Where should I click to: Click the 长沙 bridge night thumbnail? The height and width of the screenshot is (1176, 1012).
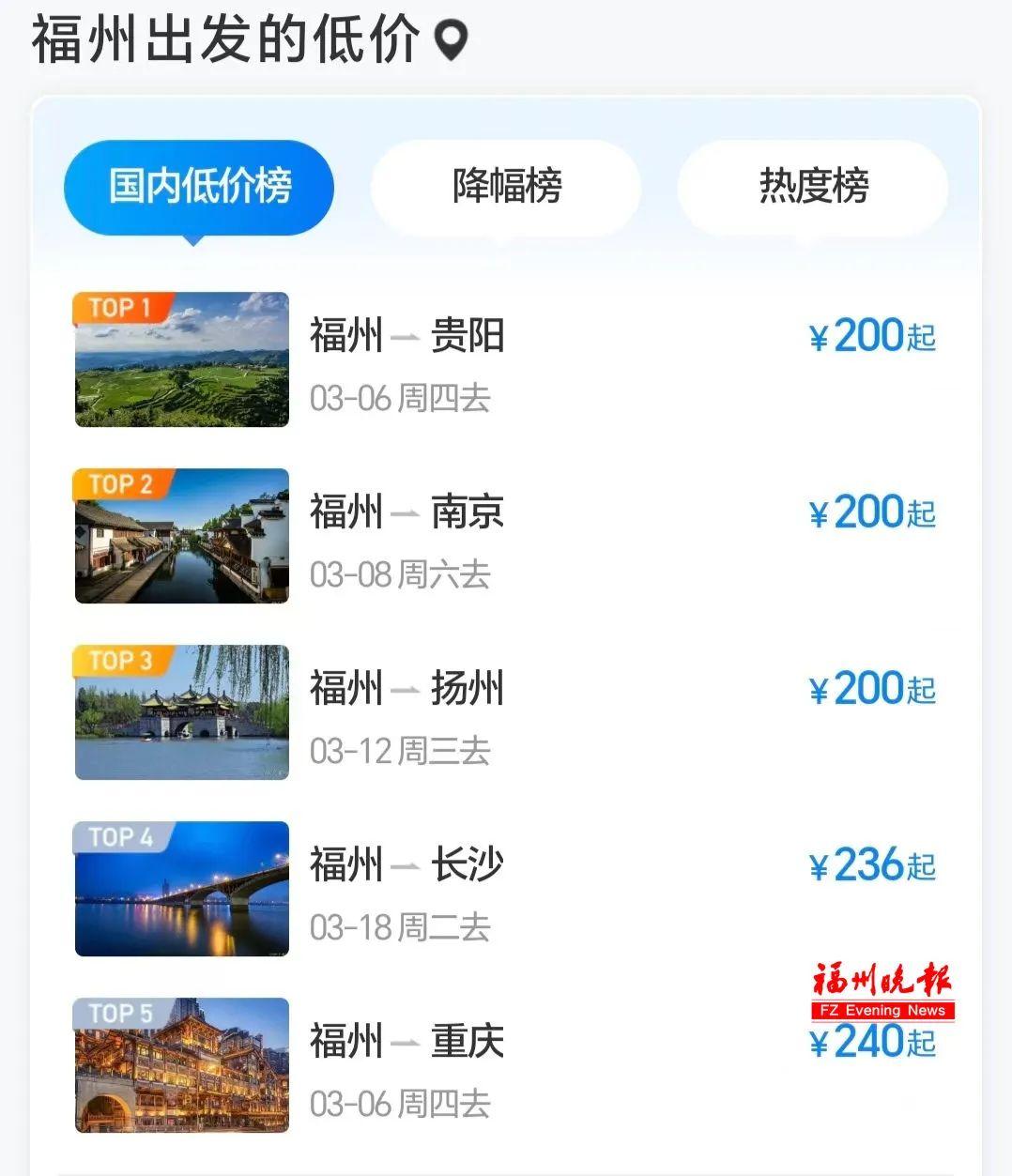pyautogui.click(x=180, y=890)
